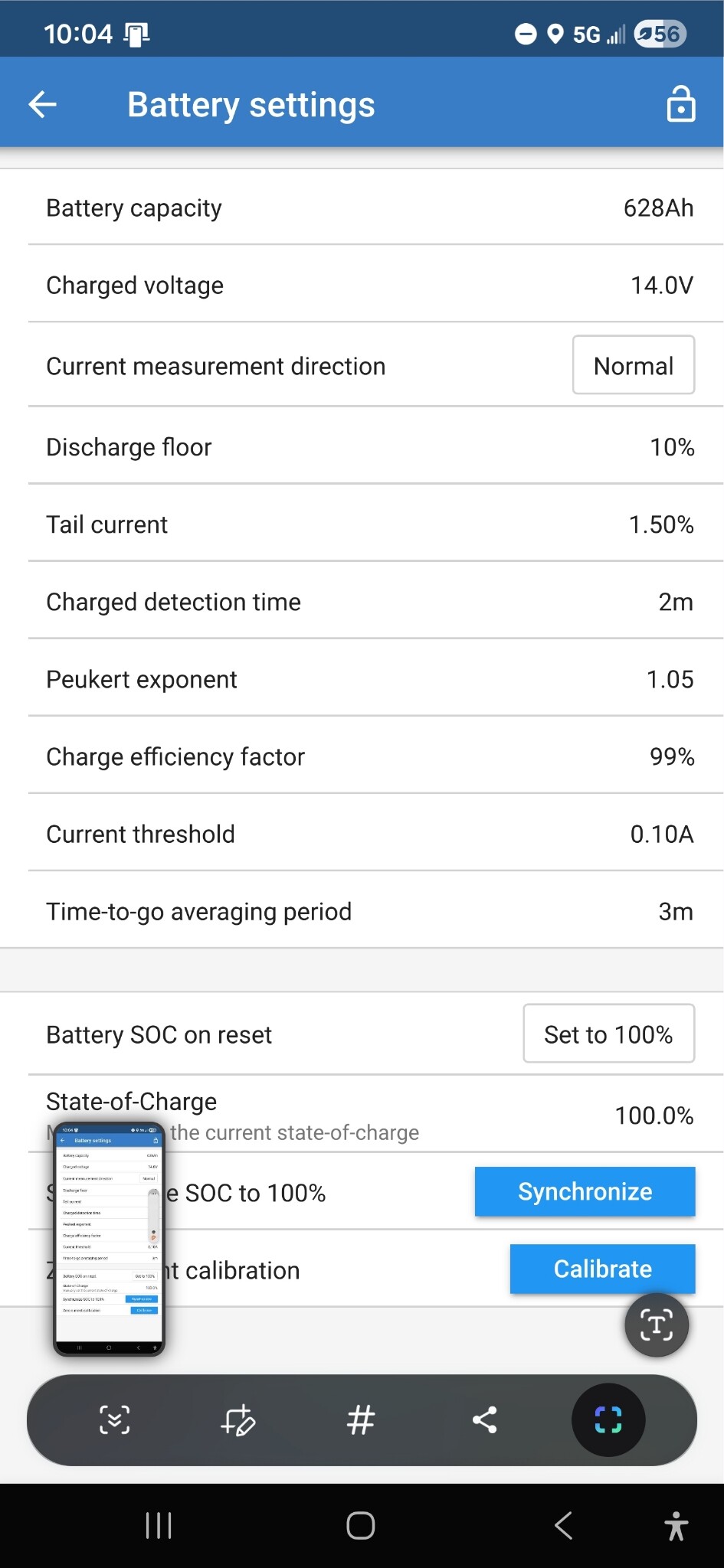Go back from Battery settings
This screenshot has width=724, height=1568.
pos(43,105)
